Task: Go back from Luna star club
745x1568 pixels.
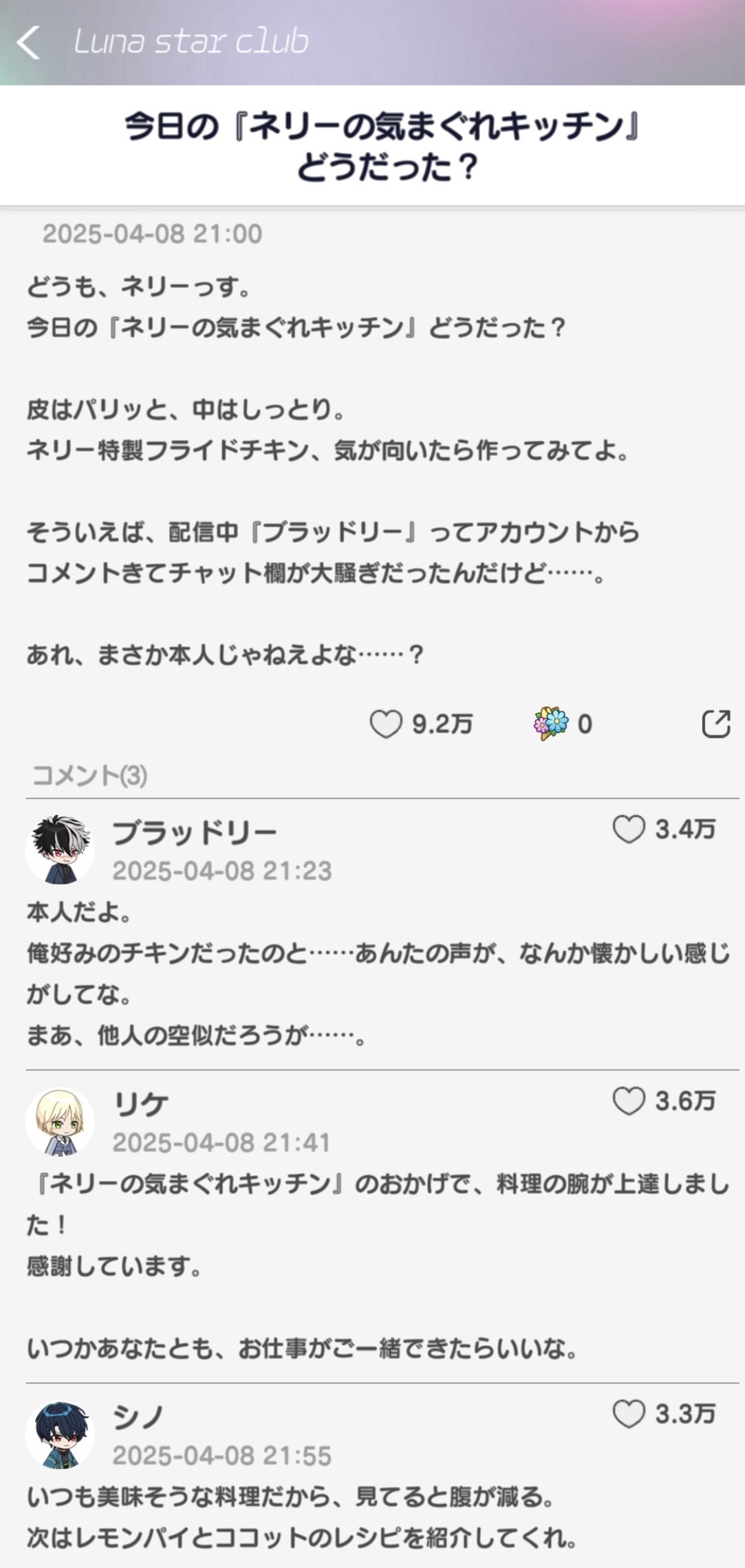Action: coord(28,43)
